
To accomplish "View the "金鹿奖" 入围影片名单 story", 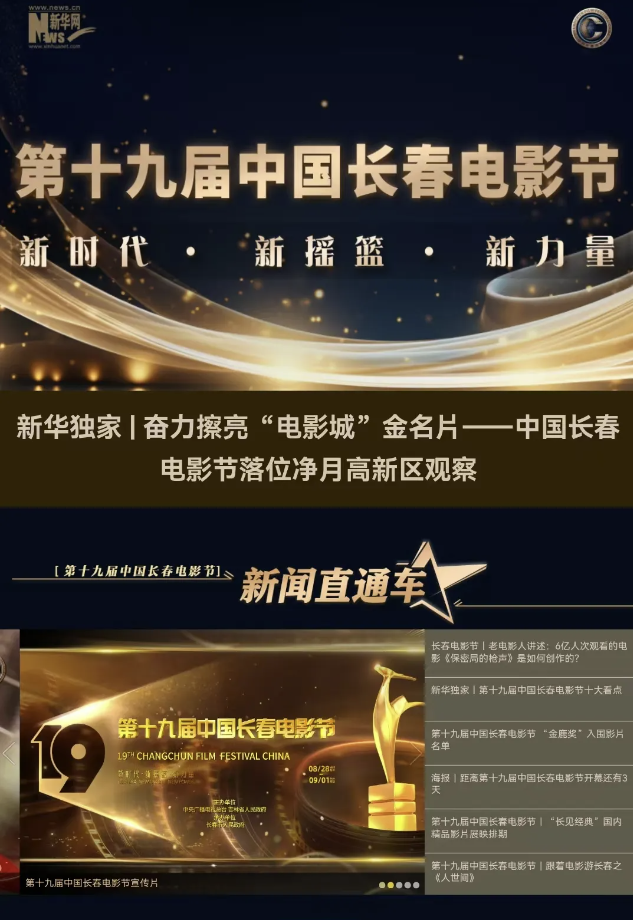I will pyautogui.click(x=528, y=740).
